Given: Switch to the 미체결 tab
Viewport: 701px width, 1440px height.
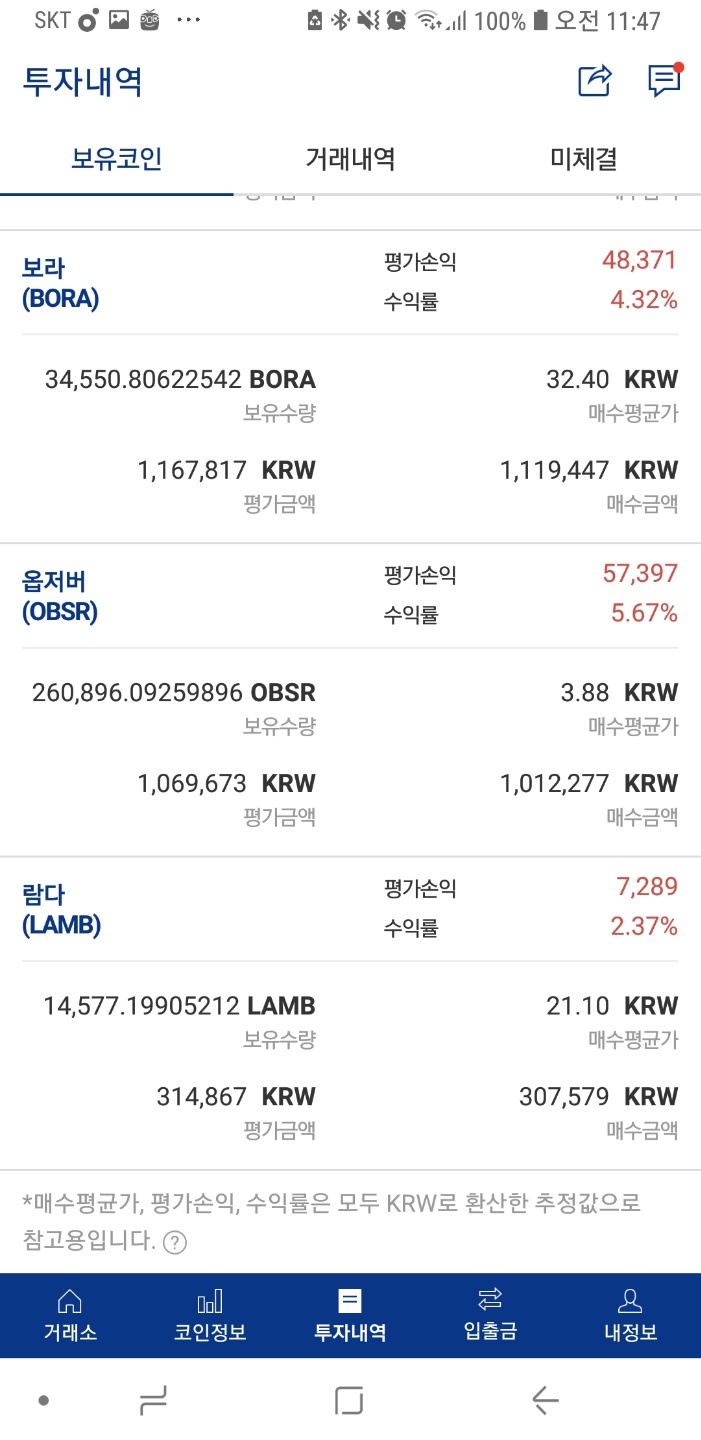Looking at the screenshot, I should point(583,158).
